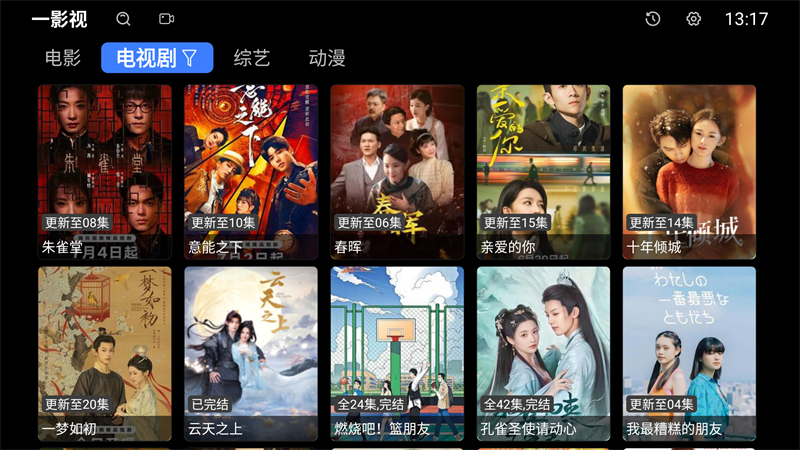View watch history
800x450 pixels.
coord(653,19)
